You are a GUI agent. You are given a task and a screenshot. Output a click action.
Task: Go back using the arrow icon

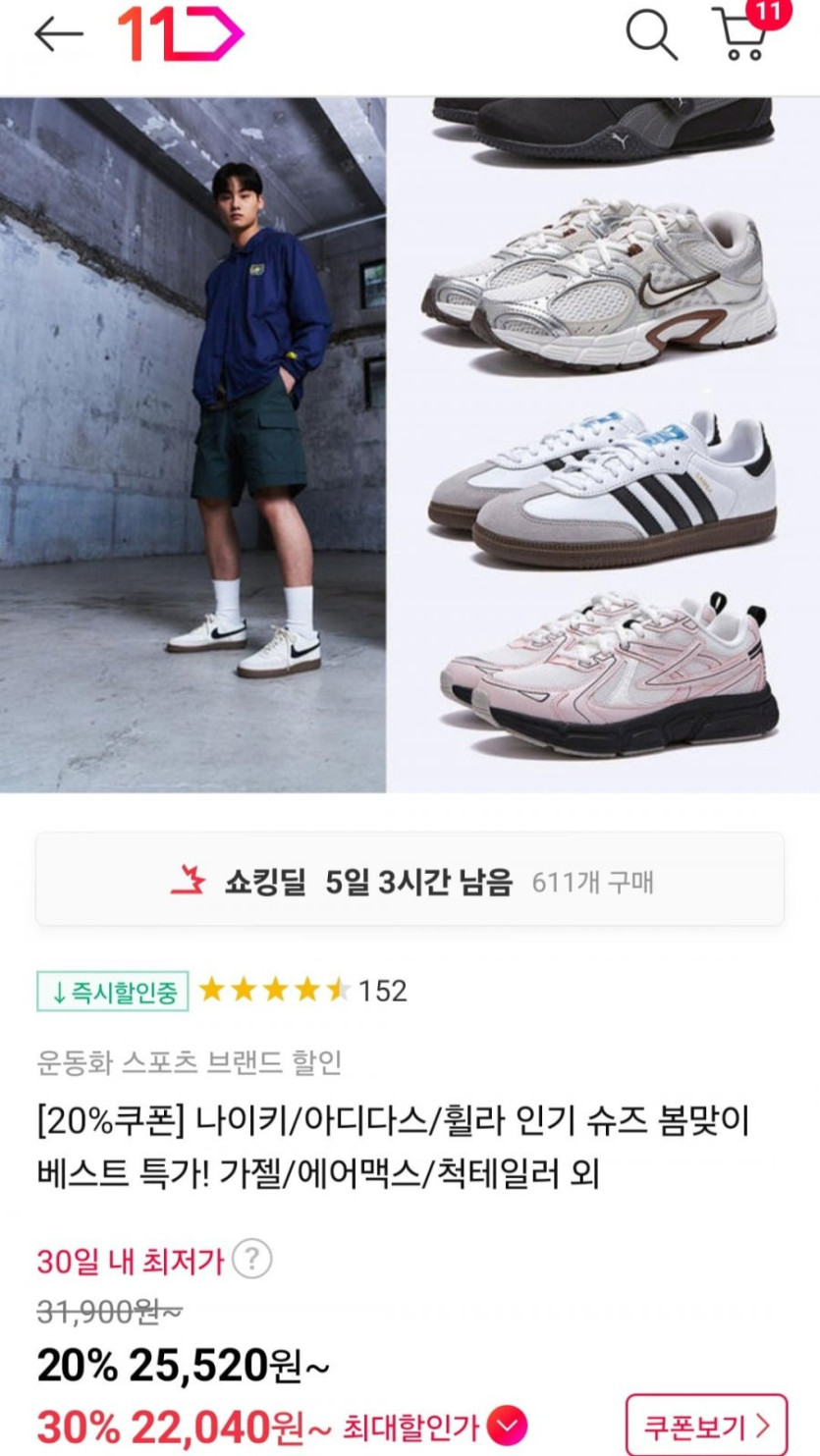point(59,34)
